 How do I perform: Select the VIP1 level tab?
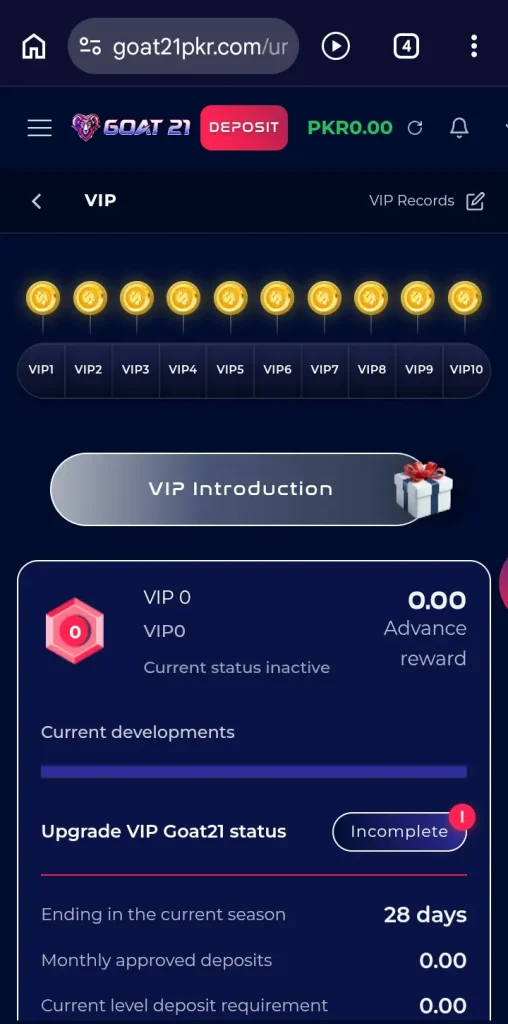pyautogui.click(x=41, y=370)
